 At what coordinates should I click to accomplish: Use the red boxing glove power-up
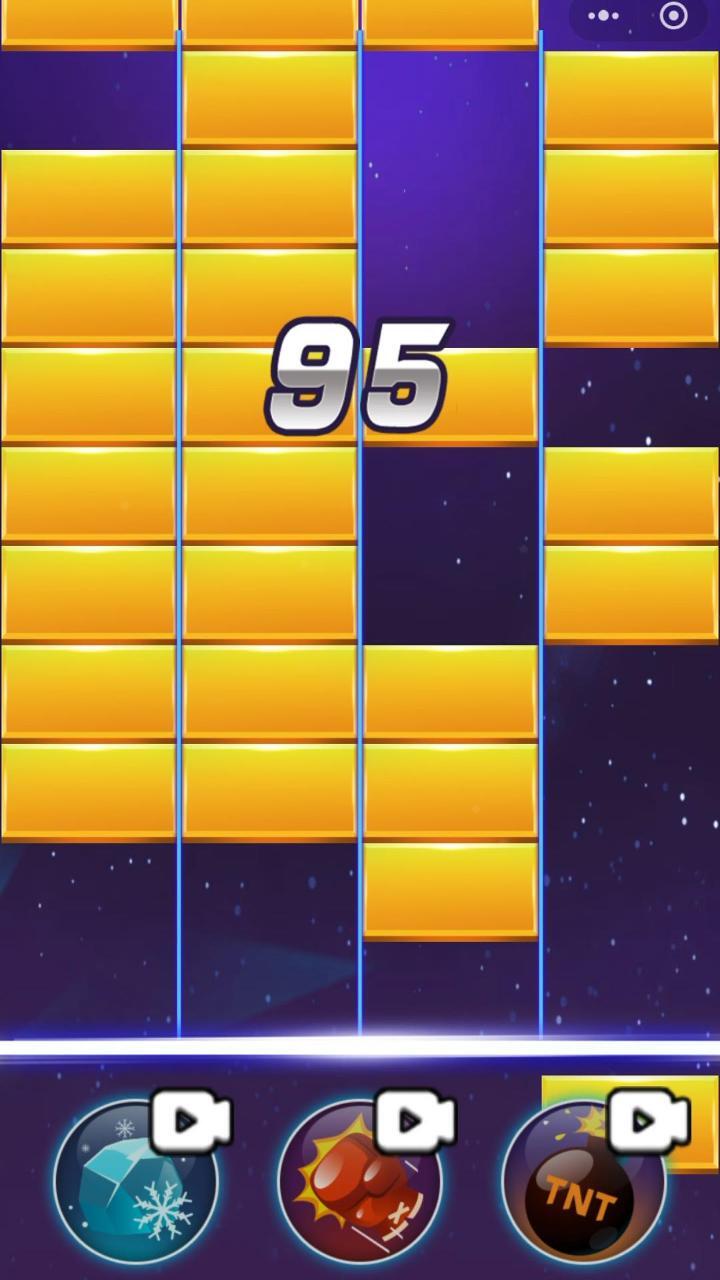coord(360,1183)
